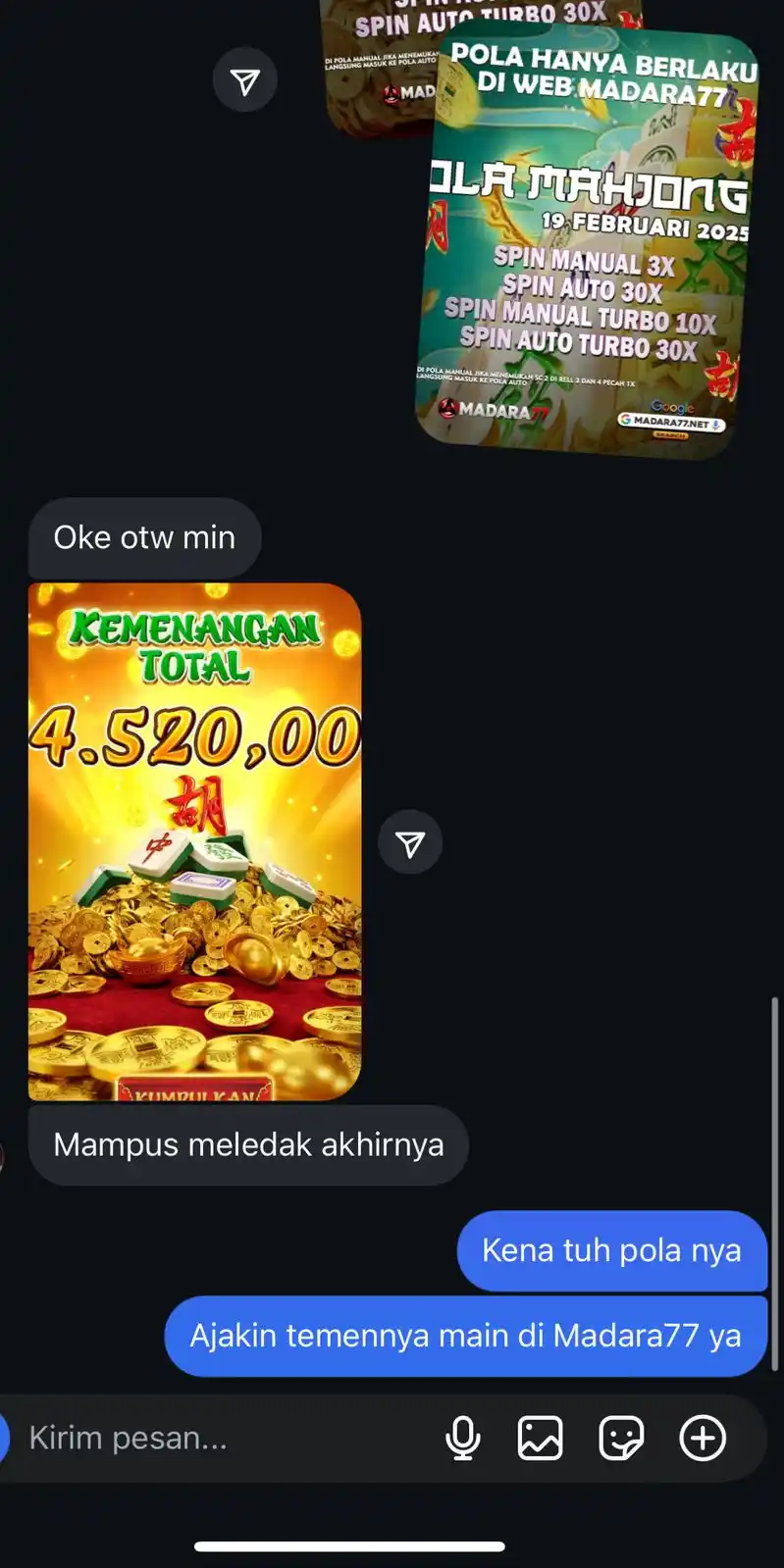Open more attachment options plus icon
Image resolution: width=784 pixels, height=1568 pixels.
[703, 1439]
